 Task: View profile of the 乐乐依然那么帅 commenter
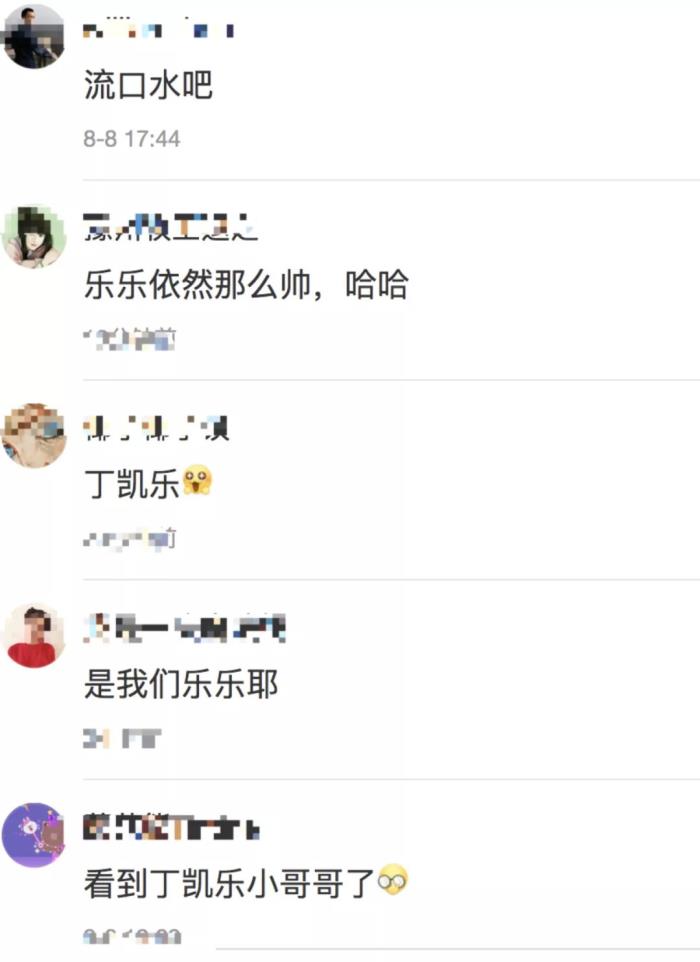coord(34,237)
